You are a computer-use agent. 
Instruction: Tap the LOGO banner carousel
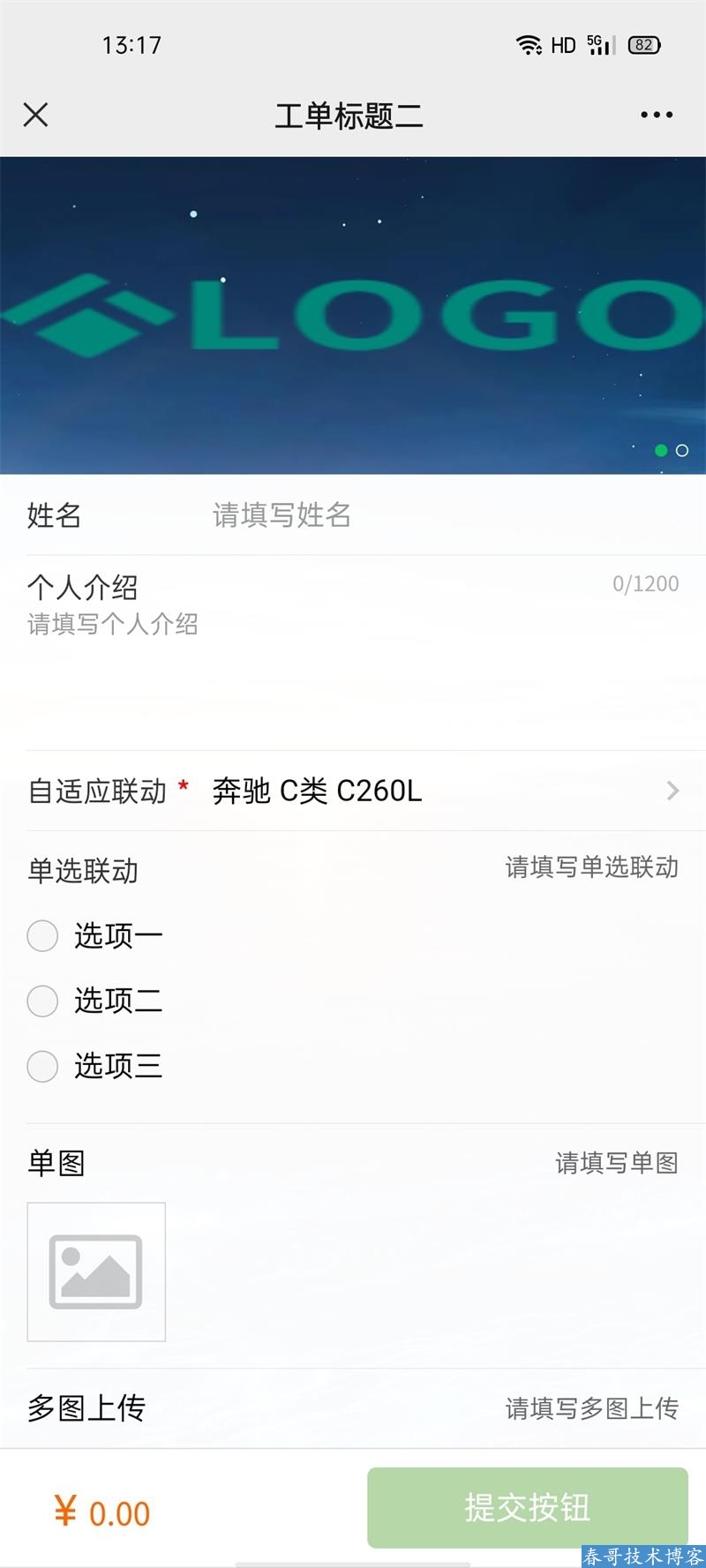click(x=353, y=315)
